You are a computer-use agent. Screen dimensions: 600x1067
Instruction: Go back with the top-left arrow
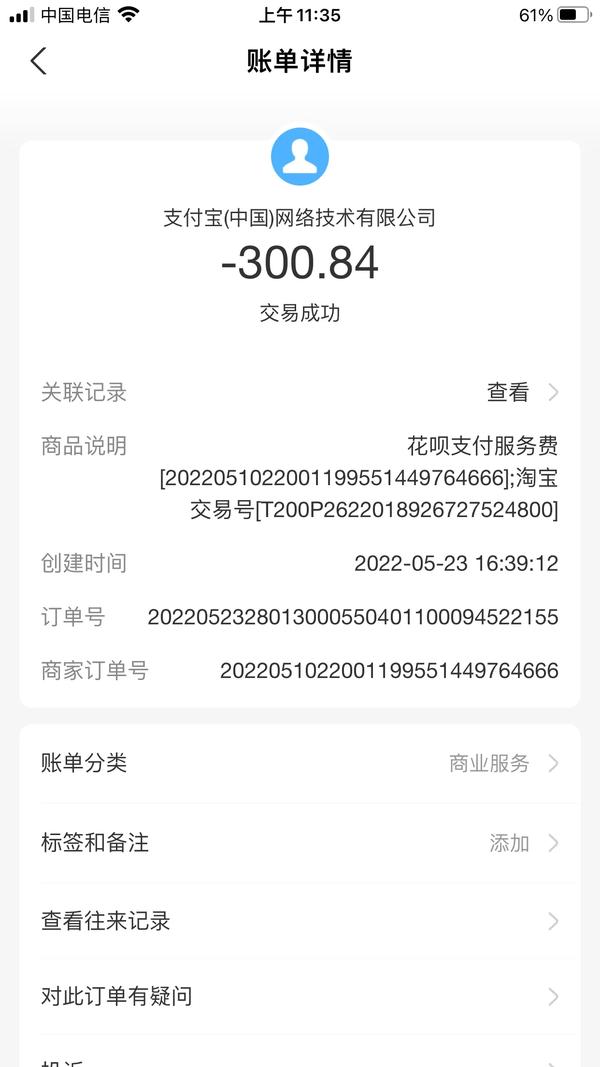(x=39, y=61)
